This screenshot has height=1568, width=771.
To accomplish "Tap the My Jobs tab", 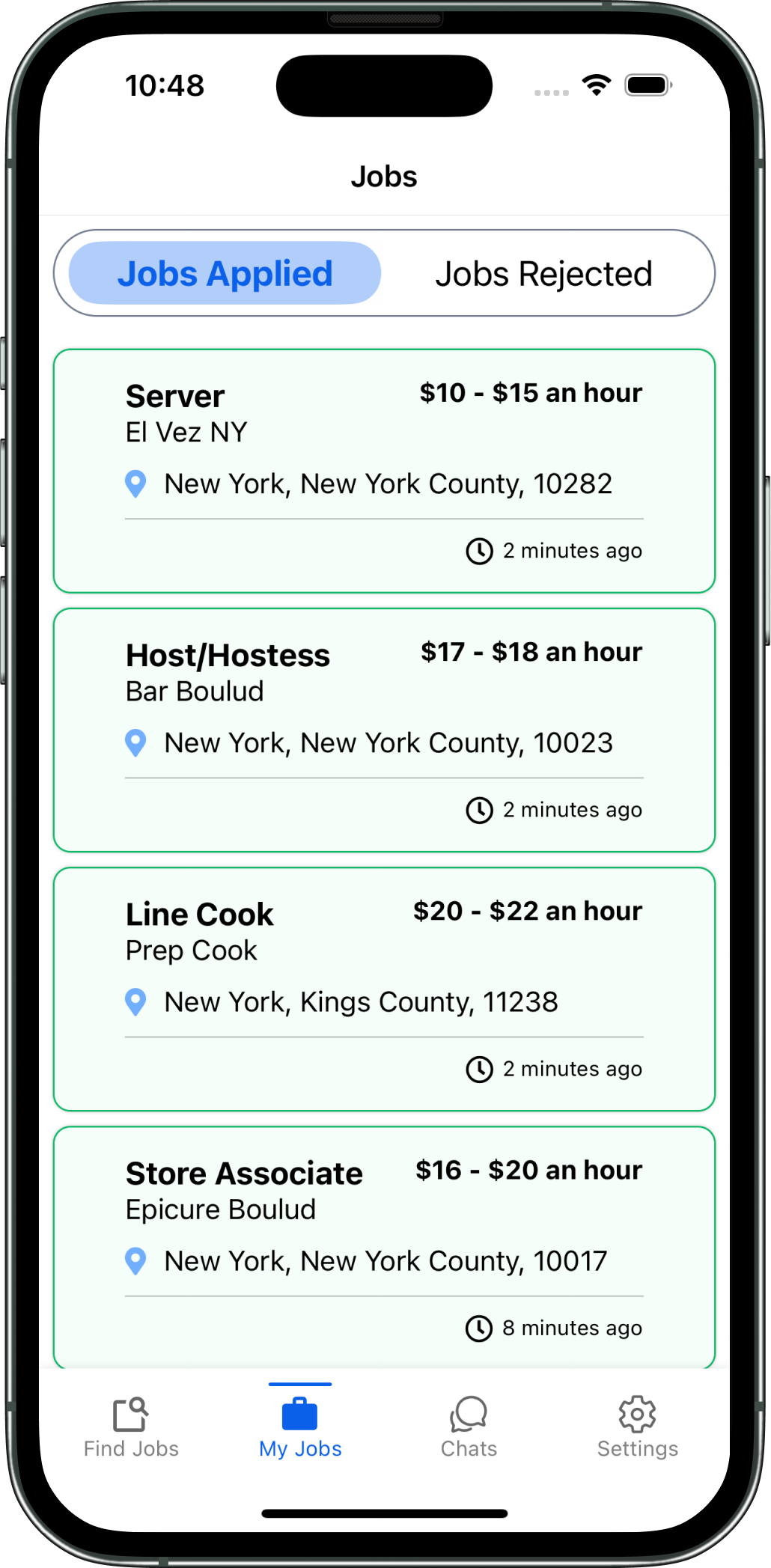I will coord(300,1427).
